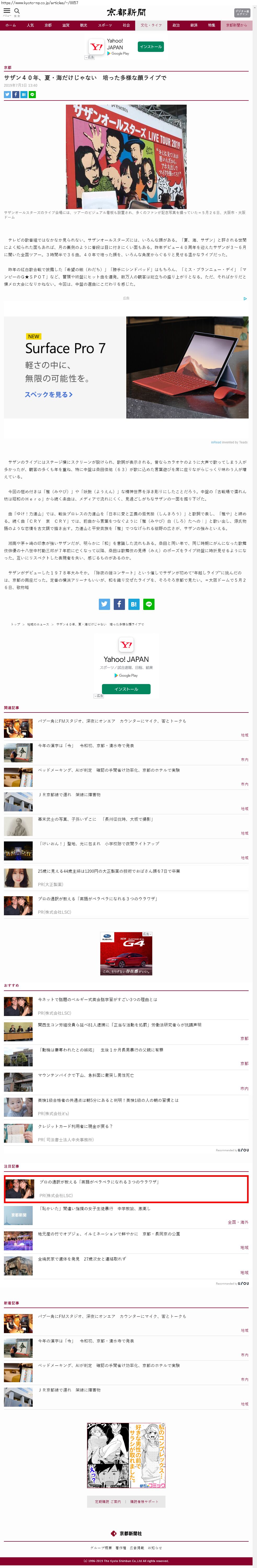Image resolution: width=257 pixels, height=1568 pixels.
Task: Select the スポーツ tab
Action: point(105,26)
